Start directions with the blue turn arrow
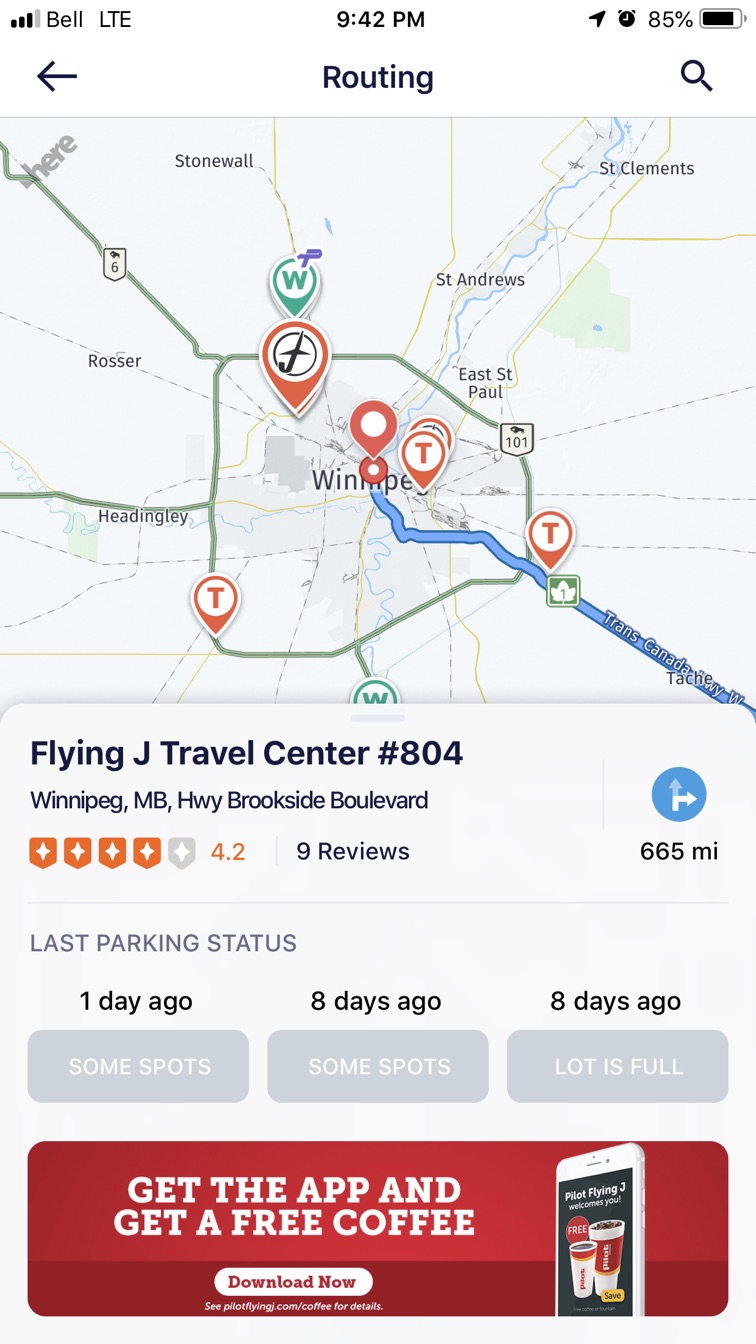Image resolution: width=756 pixels, height=1344 pixels. click(679, 795)
